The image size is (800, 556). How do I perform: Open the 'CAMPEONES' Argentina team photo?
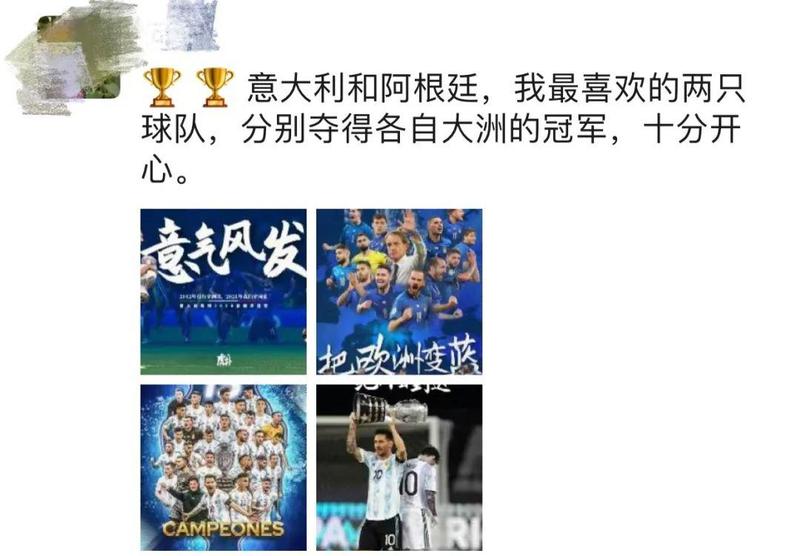click(223, 467)
